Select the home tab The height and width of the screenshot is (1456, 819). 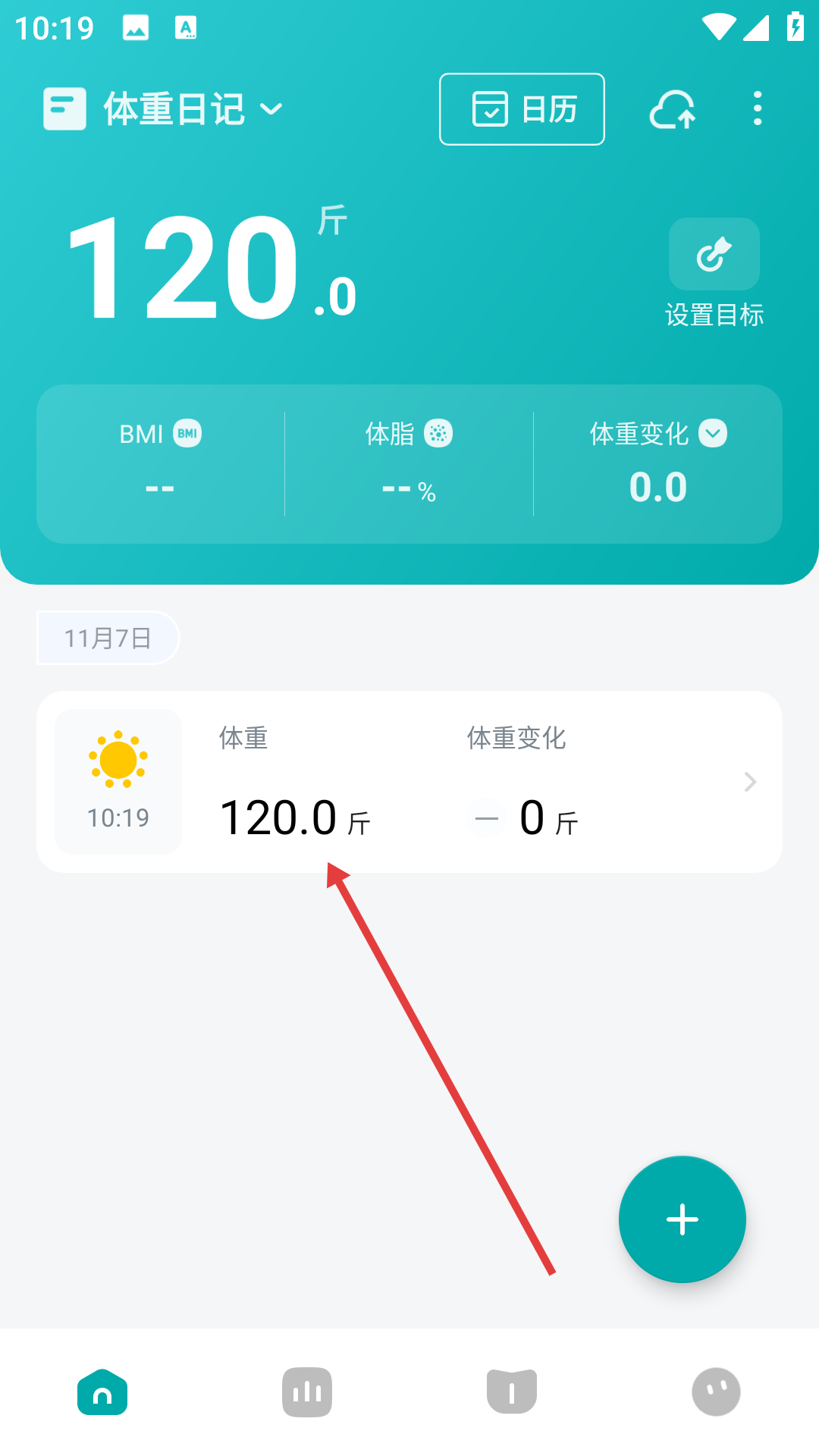tap(102, 1392)
